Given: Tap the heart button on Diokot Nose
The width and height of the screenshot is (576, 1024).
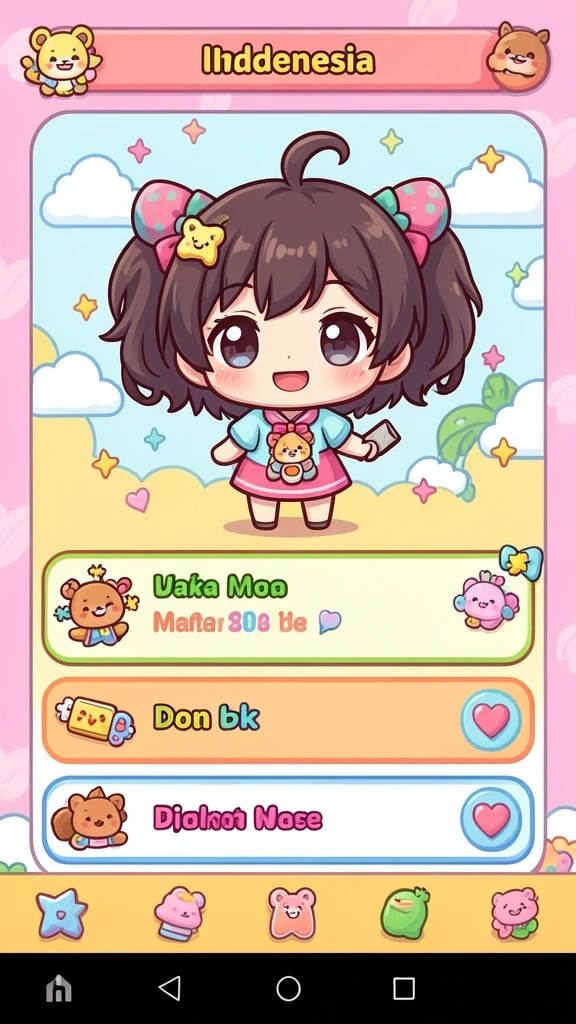Looking at the screenshot, I should pos(491,819).
